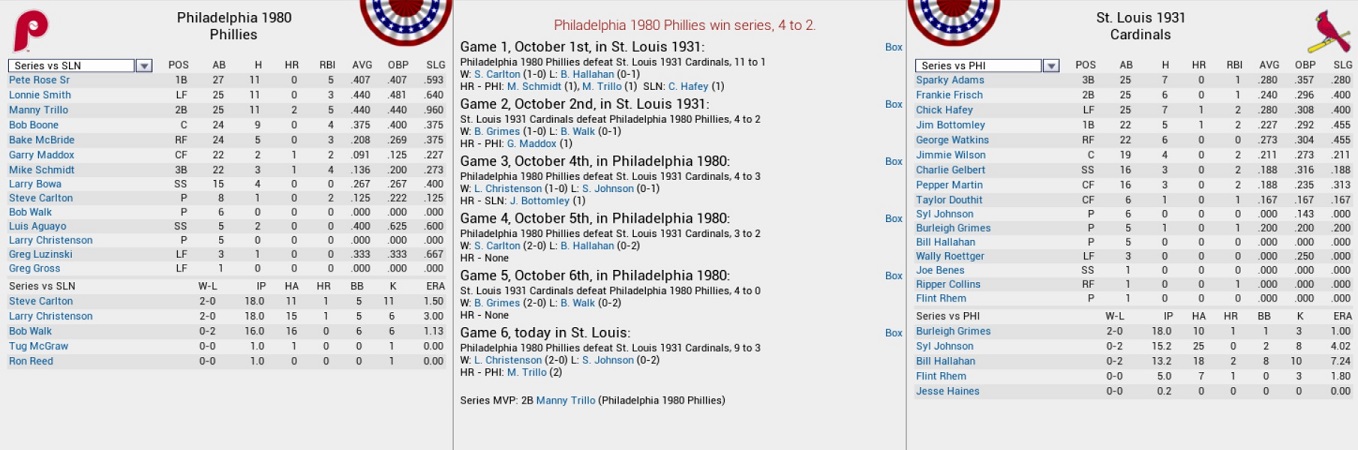View Flint Rhem in the Cardinals pitching stats

[940, 376]
